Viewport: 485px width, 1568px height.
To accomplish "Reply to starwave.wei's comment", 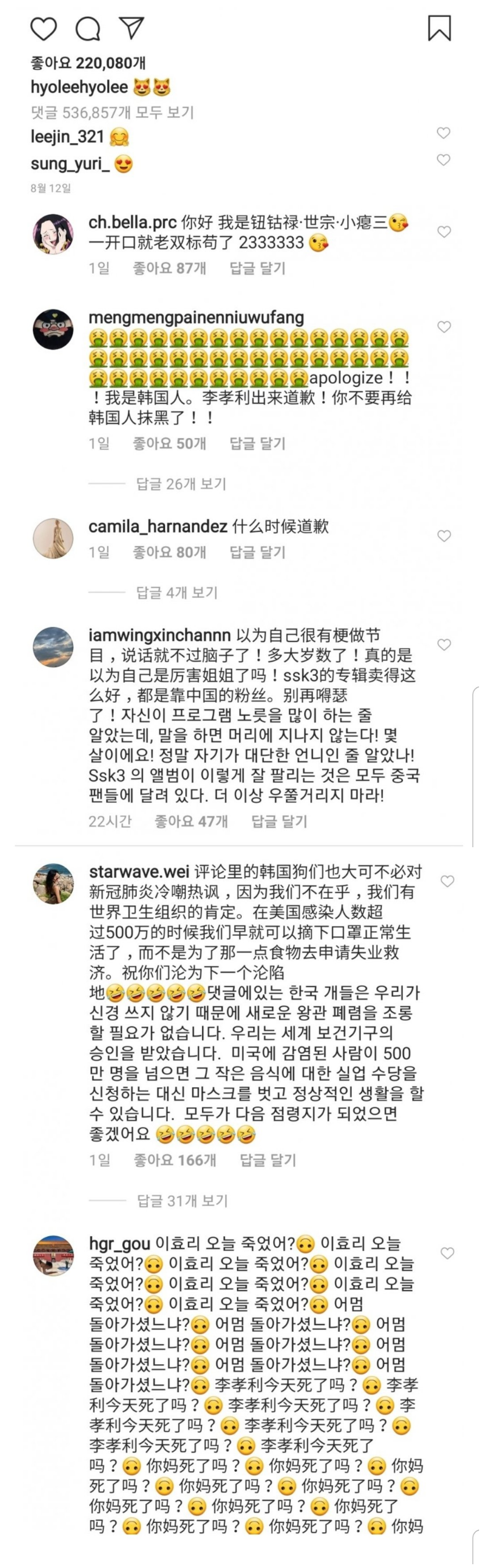I will coord(268,1160).
